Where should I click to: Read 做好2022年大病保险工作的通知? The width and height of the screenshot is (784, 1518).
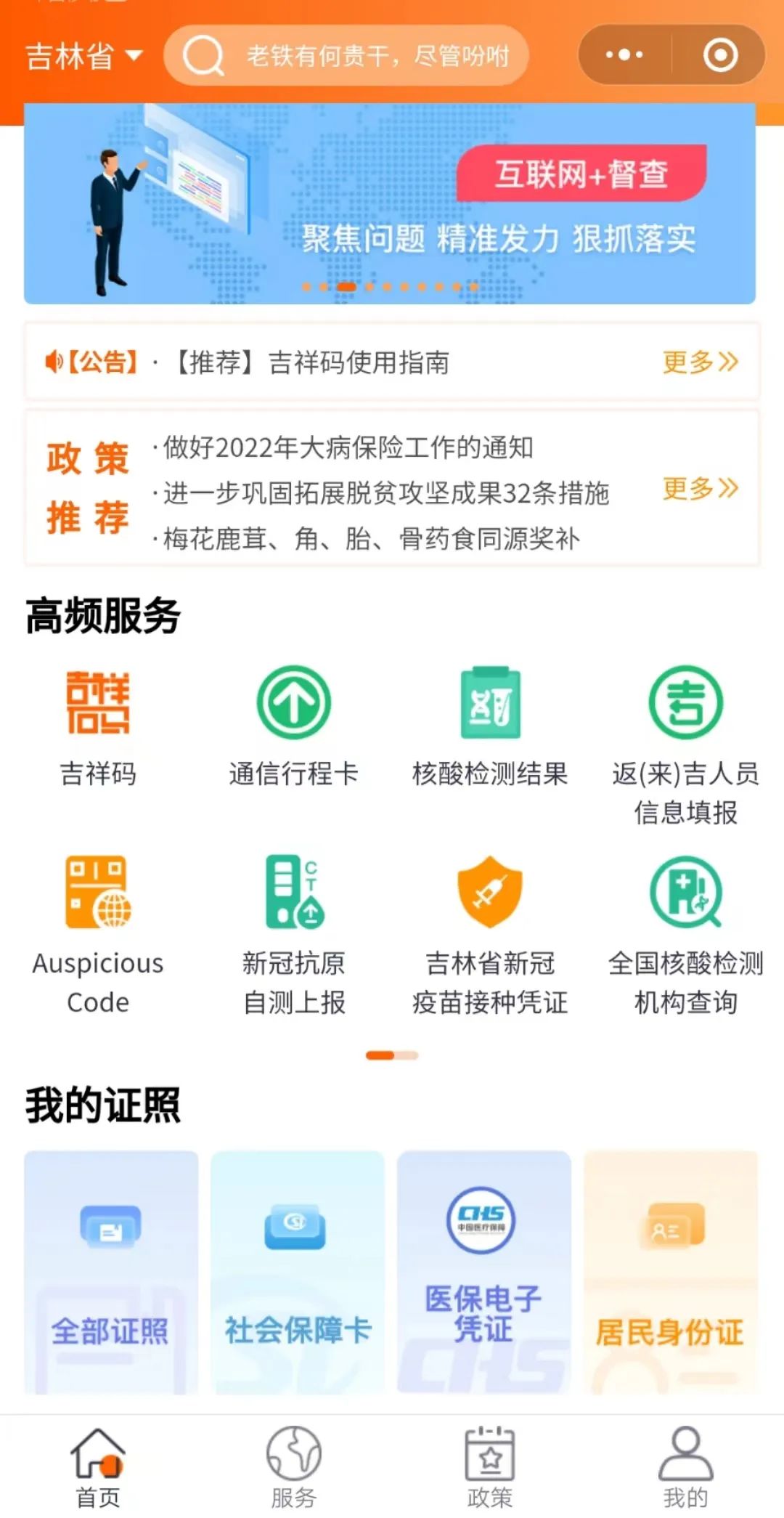pyautogui.click(x=348, y=447)
